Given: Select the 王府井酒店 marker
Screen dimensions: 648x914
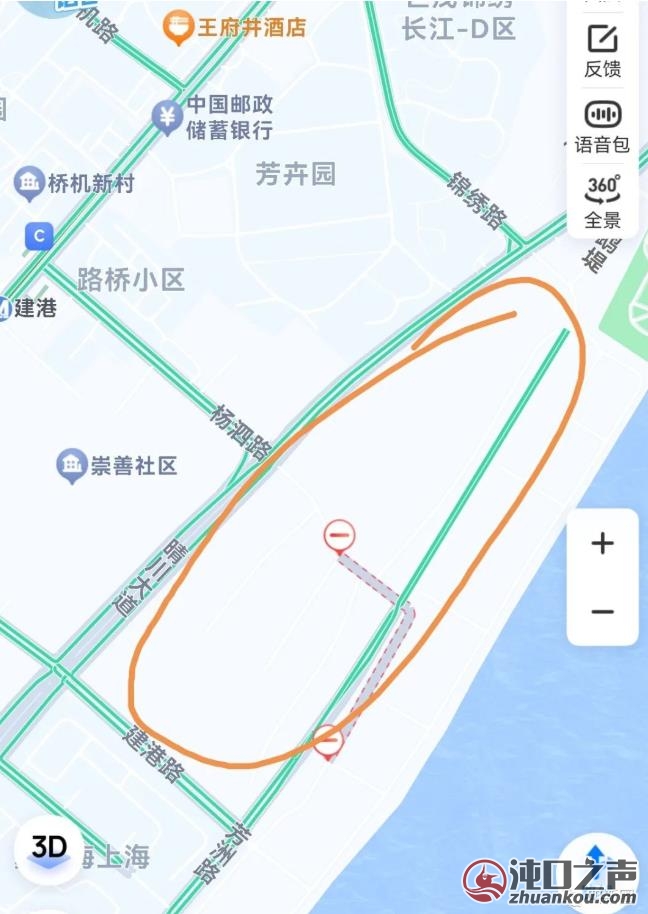Looking at the screenshot, I should click(x=178, y=27).
